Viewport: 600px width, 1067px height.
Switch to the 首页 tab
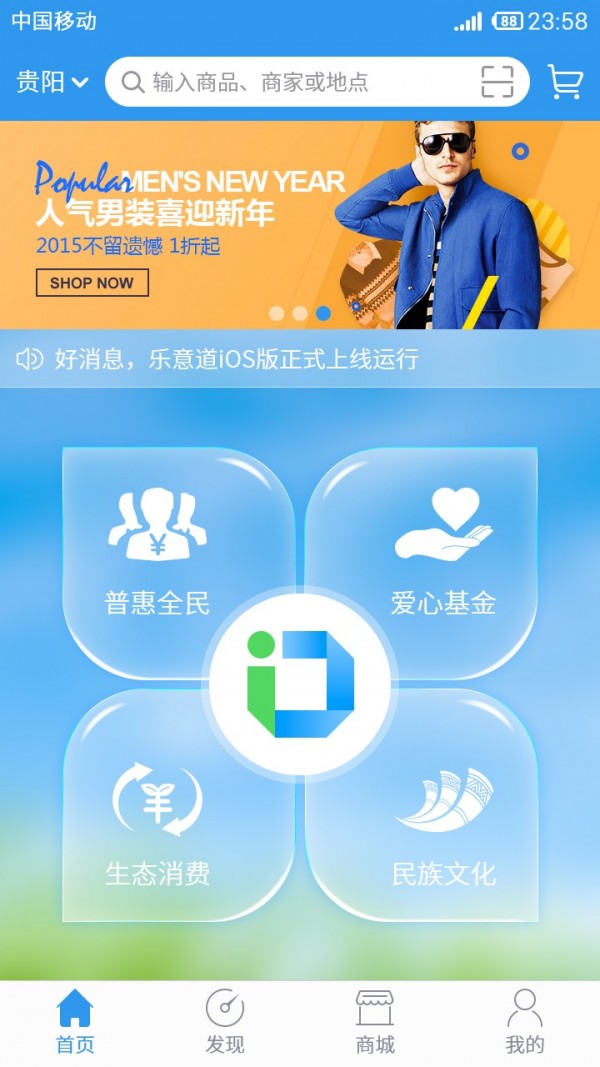click(x=75, y=1022)
